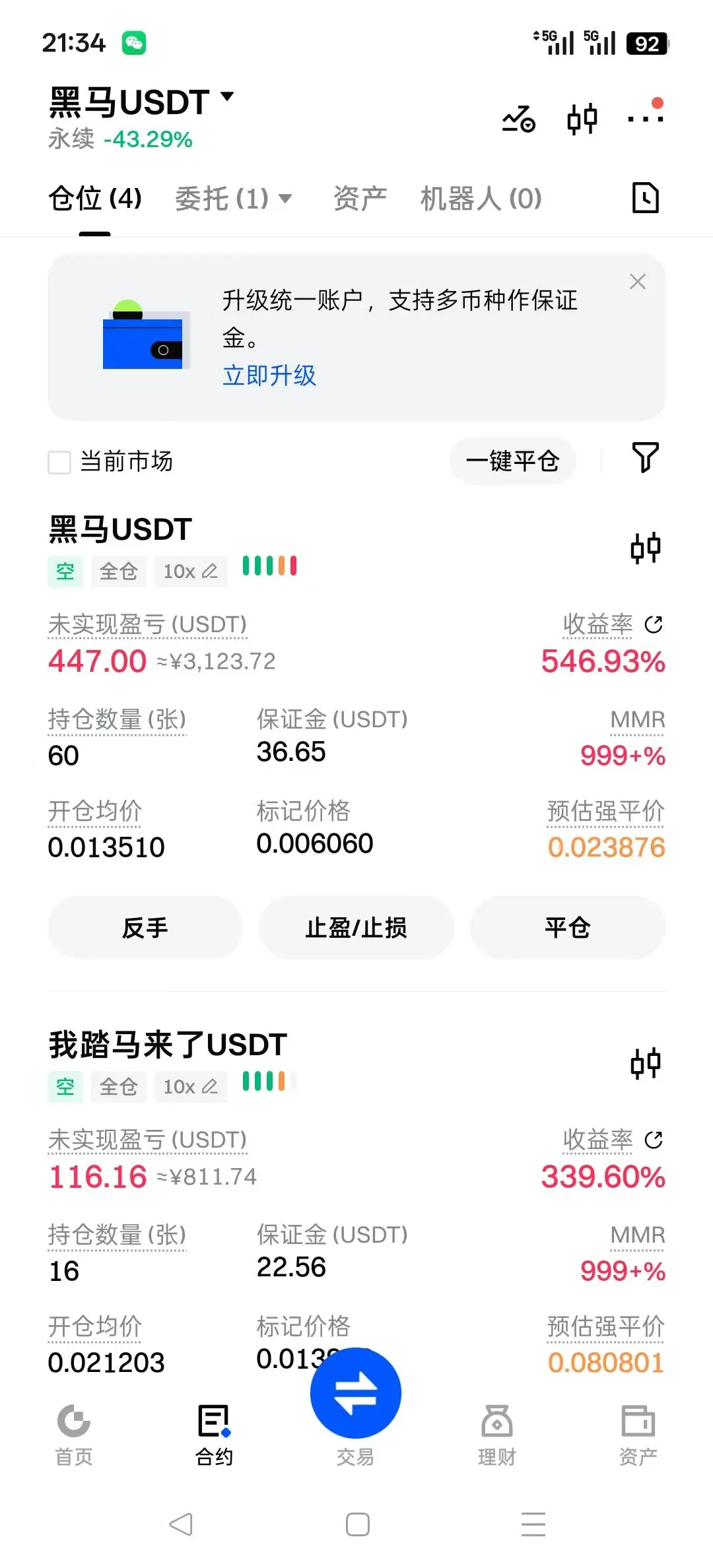
Task: Check the 当前市场 checkbox
Action: (59, 462)
